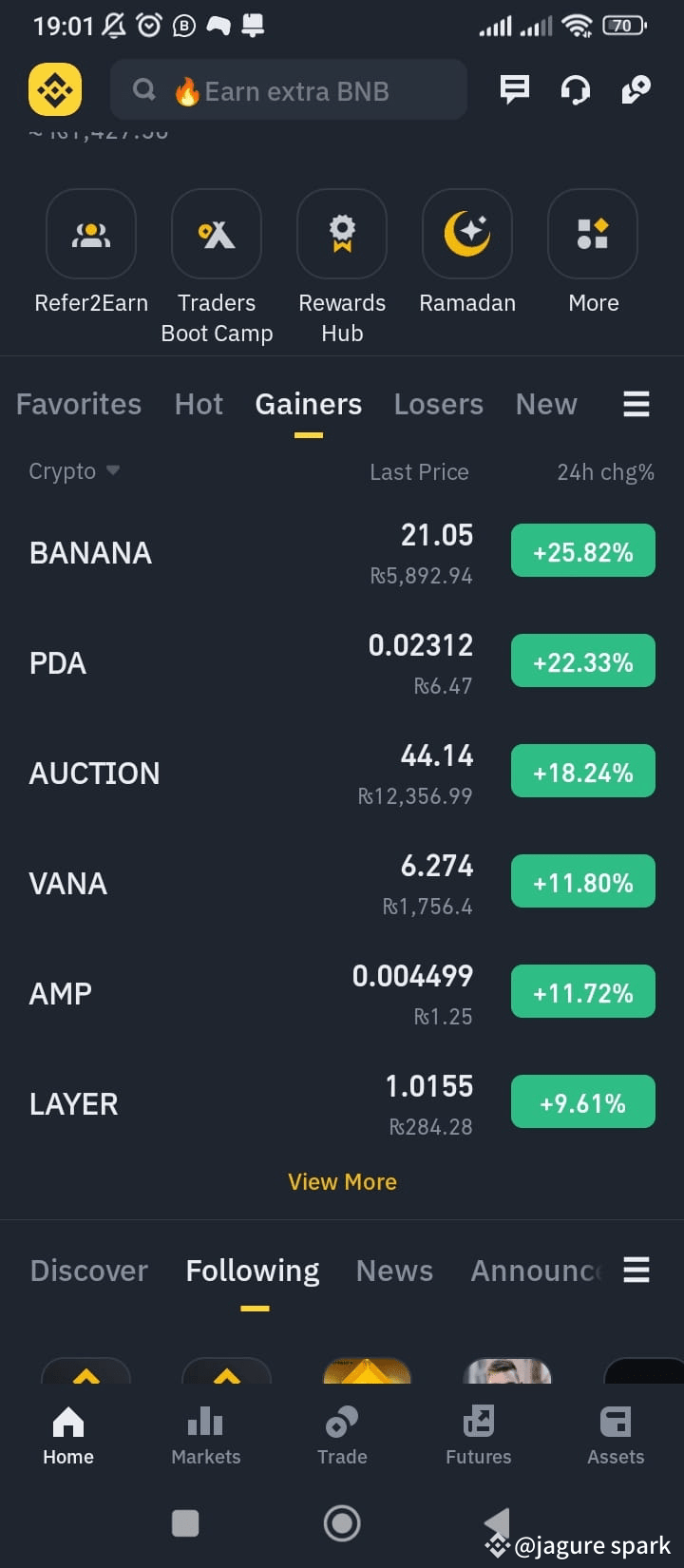Switch to the Hot coins view
The image size is (684, 1568).
click(x=198, y=403)
